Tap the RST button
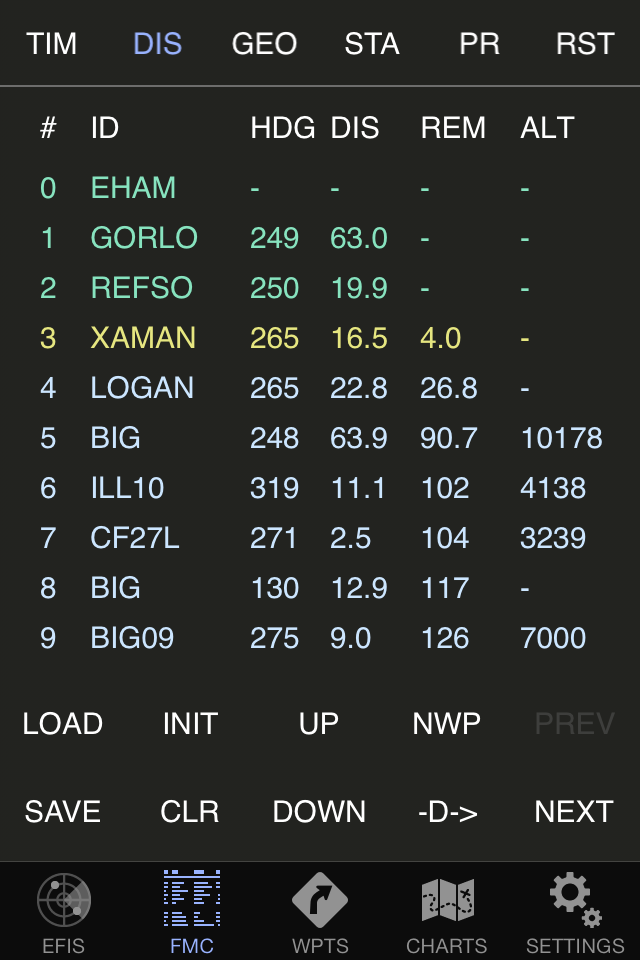Screen dimensions: 640x960 coord(585,44)
